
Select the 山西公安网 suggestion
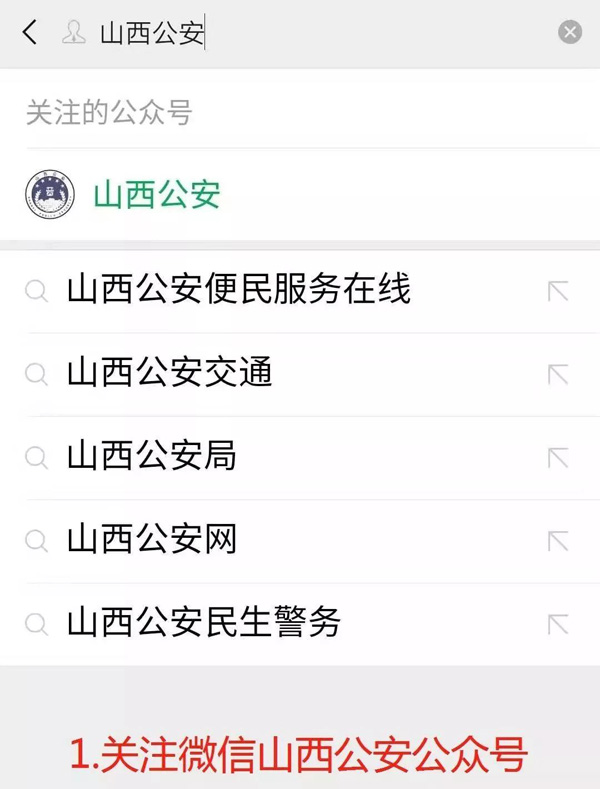pos(152,540)
